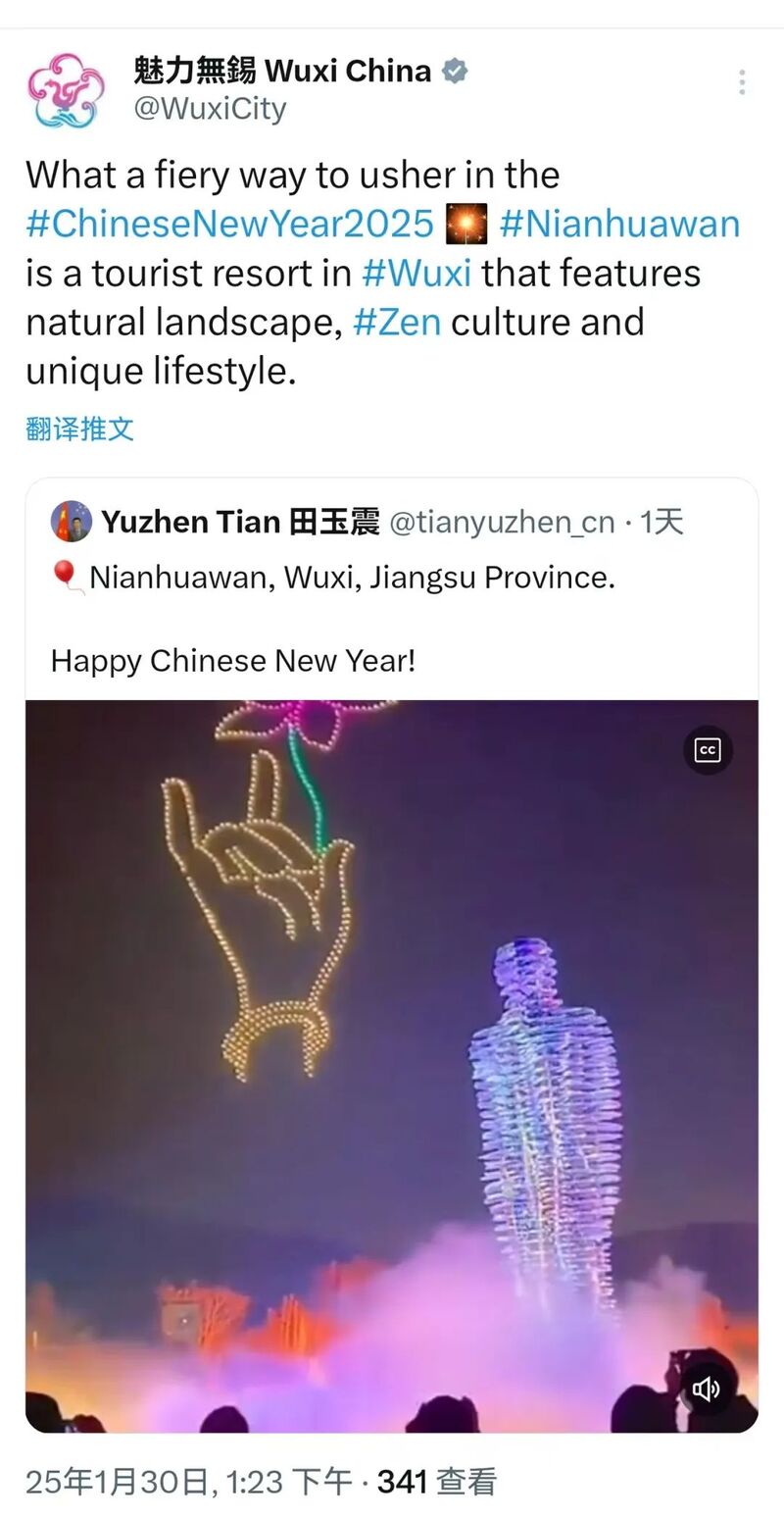Open the @WuxiCity handle
The height and width of the screenshot is (1517, 784).
[210, 108]
